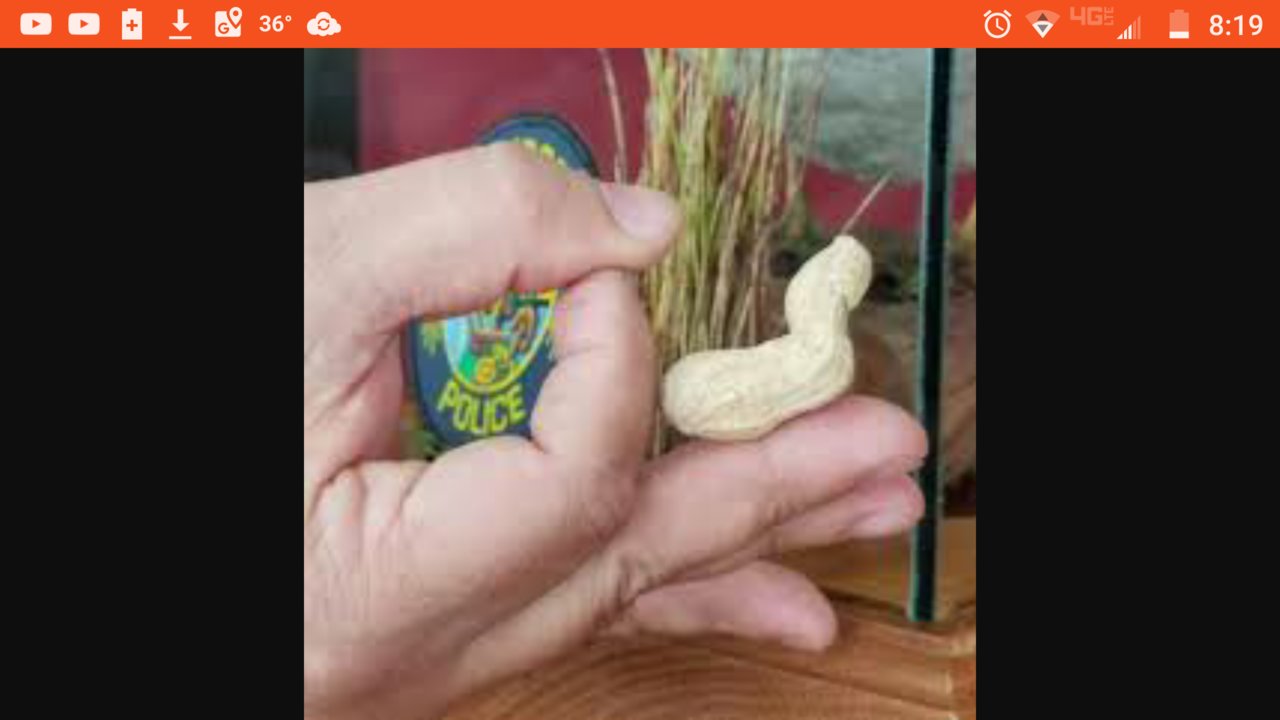Tap the fullscreen peanut video to show controls
This screenshot has width=1280, height=720.
coord(640,384)
